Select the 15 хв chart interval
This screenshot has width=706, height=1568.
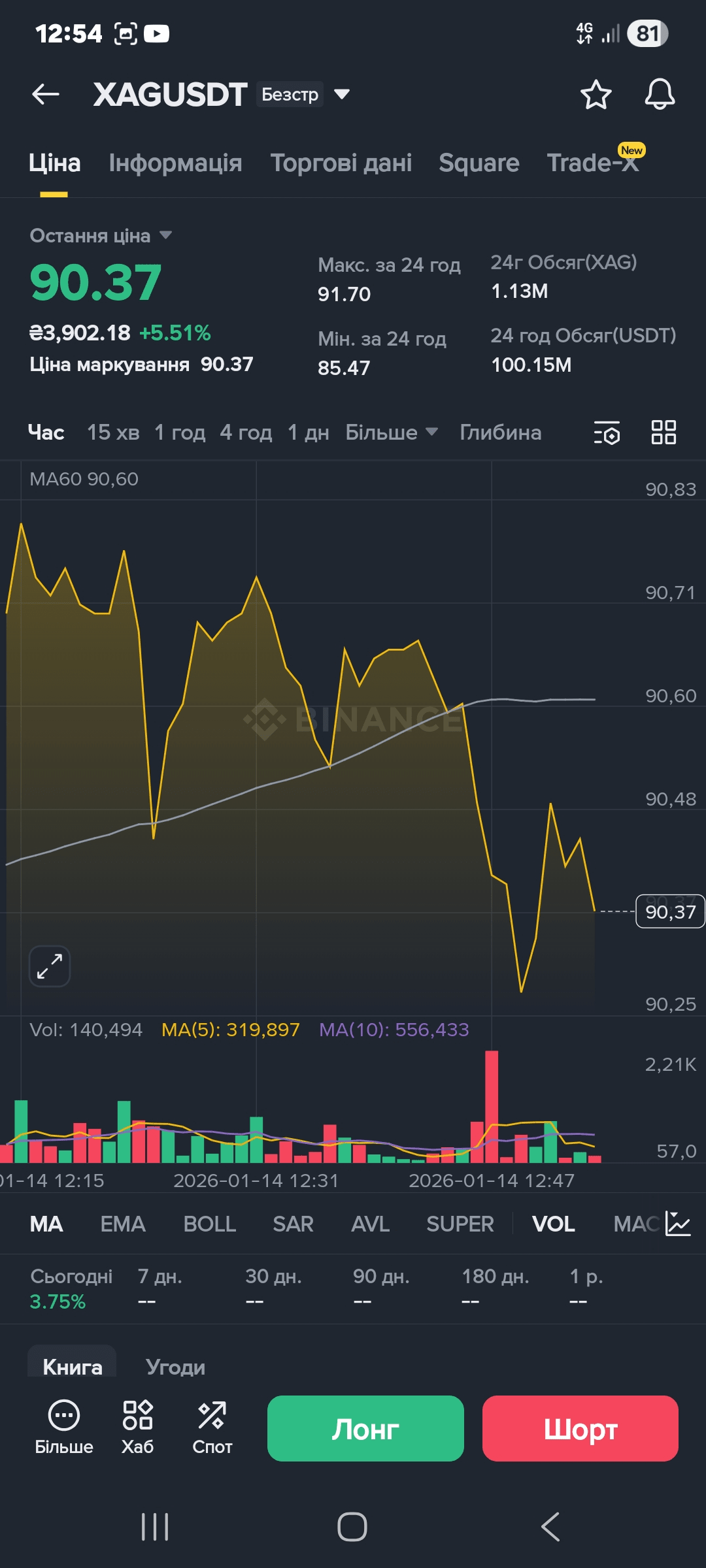pyautogui.click(x=113, y=433)
